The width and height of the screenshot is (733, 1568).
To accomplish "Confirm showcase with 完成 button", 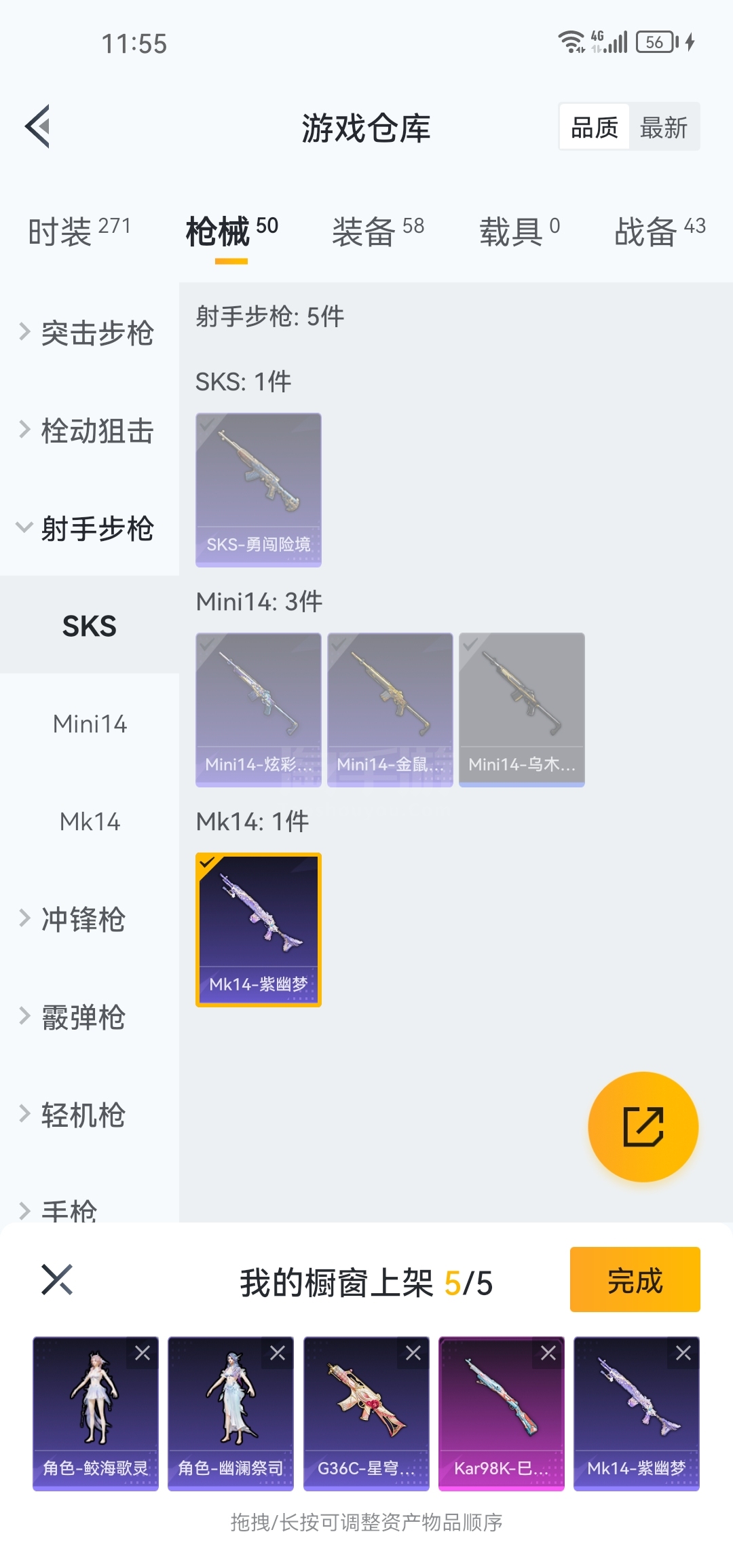I will [x=635, y=1280].
